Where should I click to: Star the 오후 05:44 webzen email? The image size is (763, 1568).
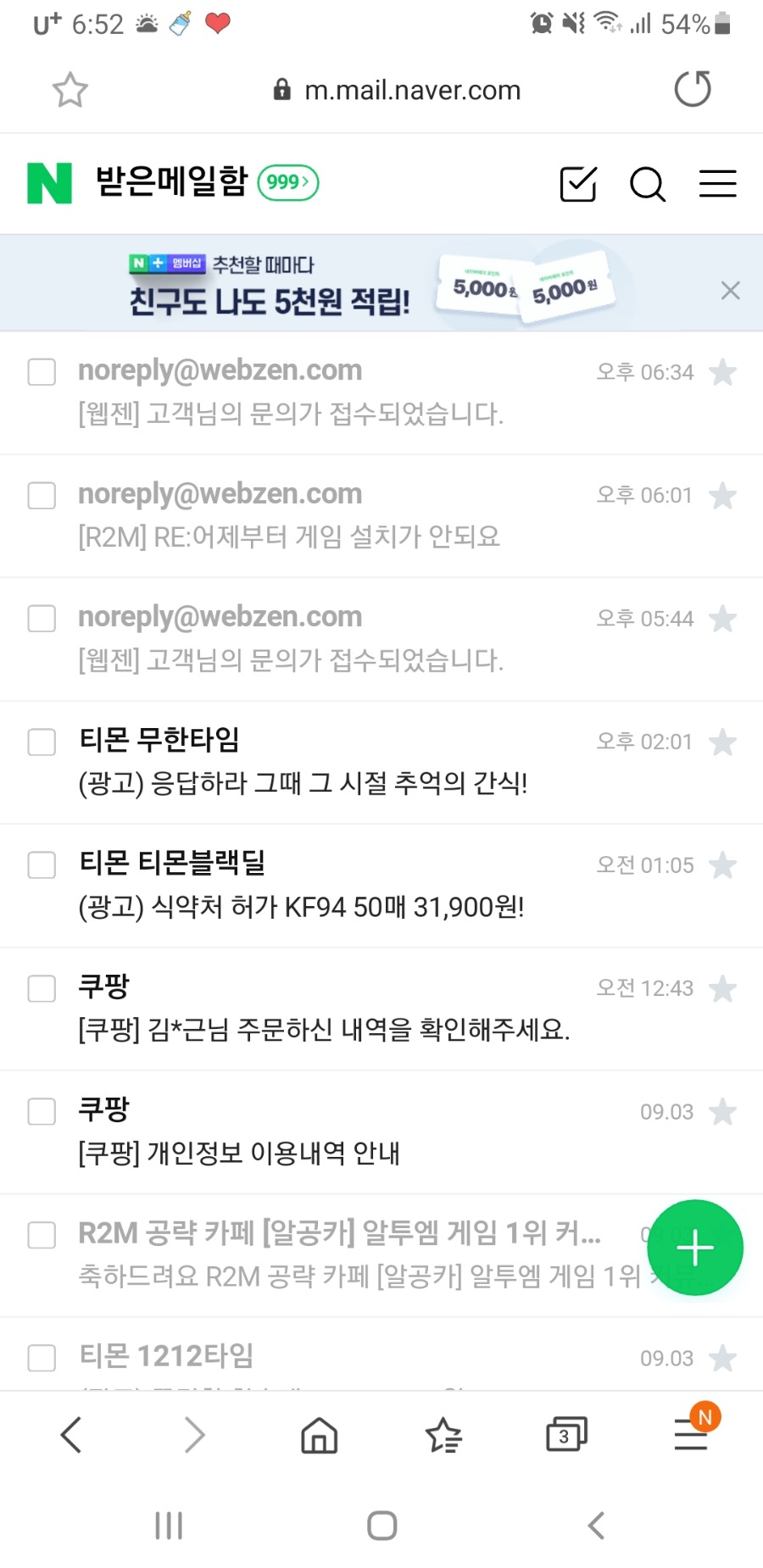pyautogui.click(x=722, y=619)
